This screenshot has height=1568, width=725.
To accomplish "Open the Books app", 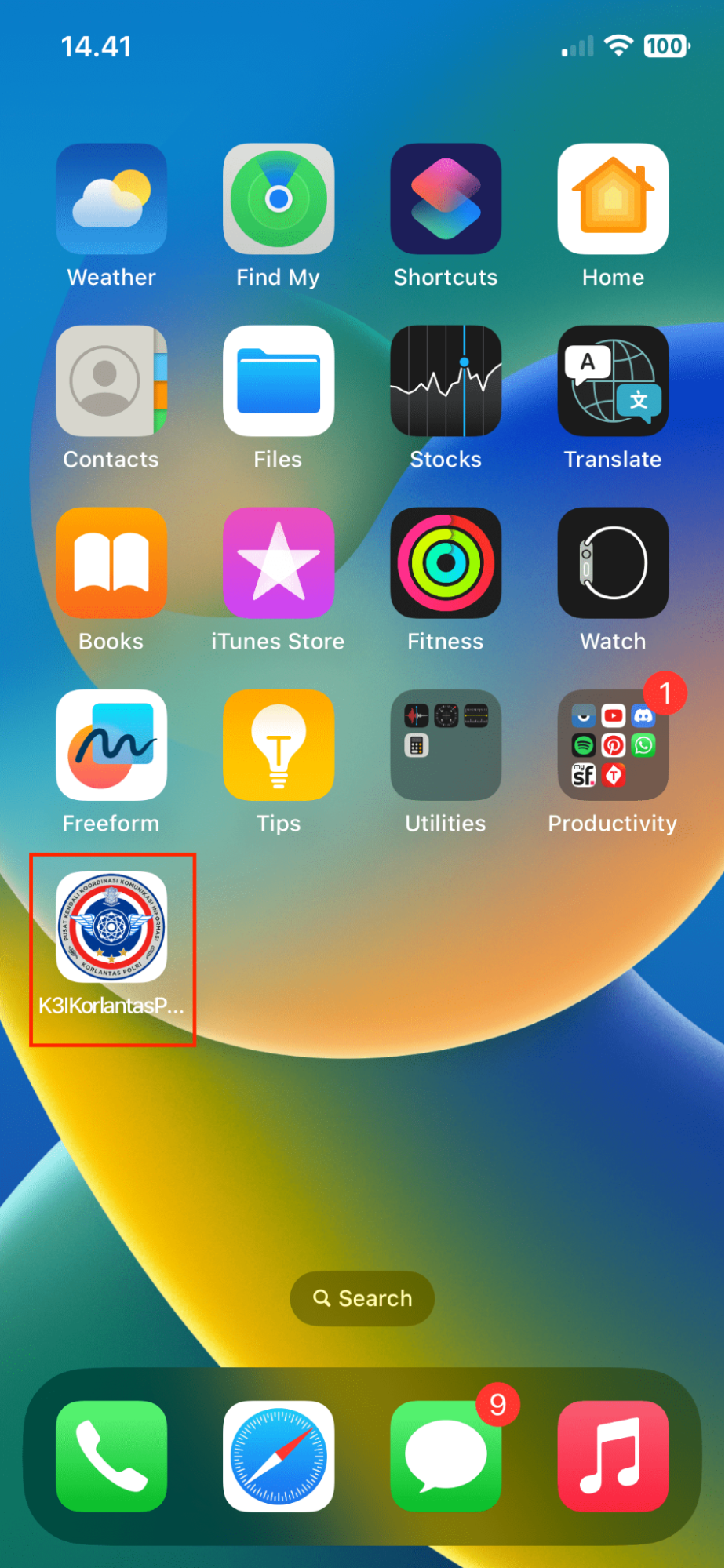I will (111, 563).
